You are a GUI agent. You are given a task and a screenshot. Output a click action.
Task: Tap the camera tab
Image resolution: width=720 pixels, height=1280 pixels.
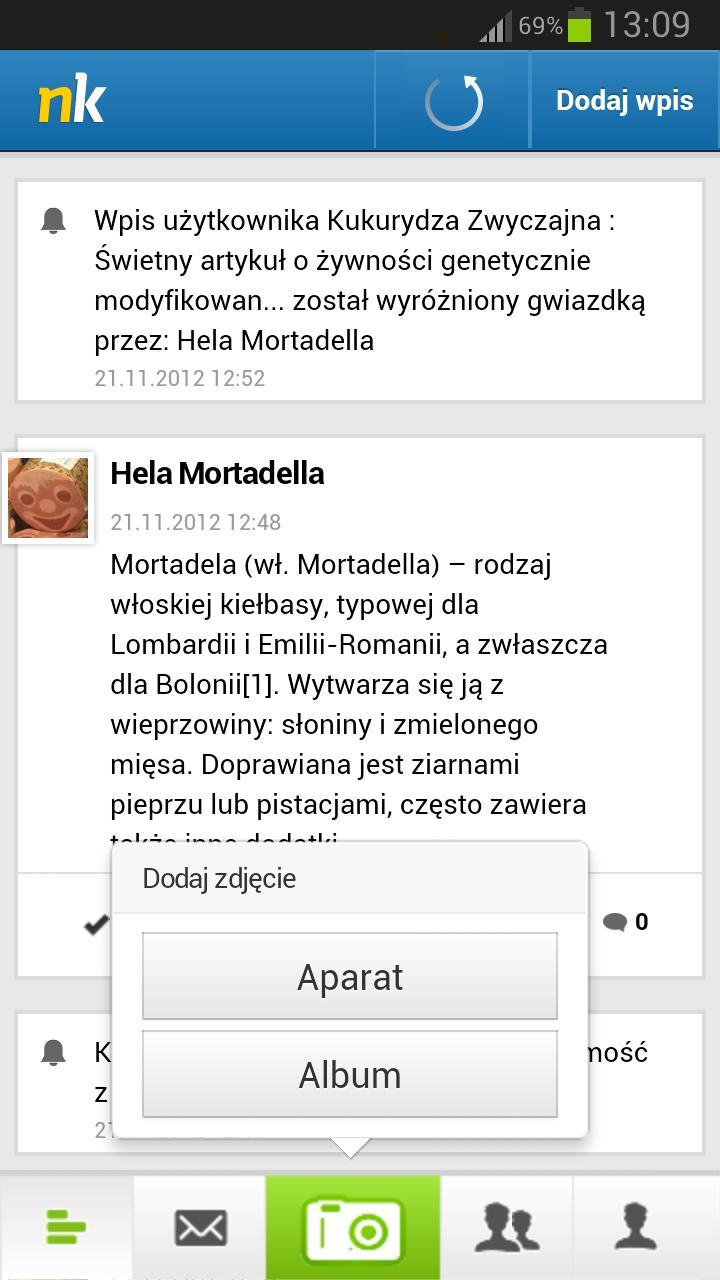[352, 1227]
